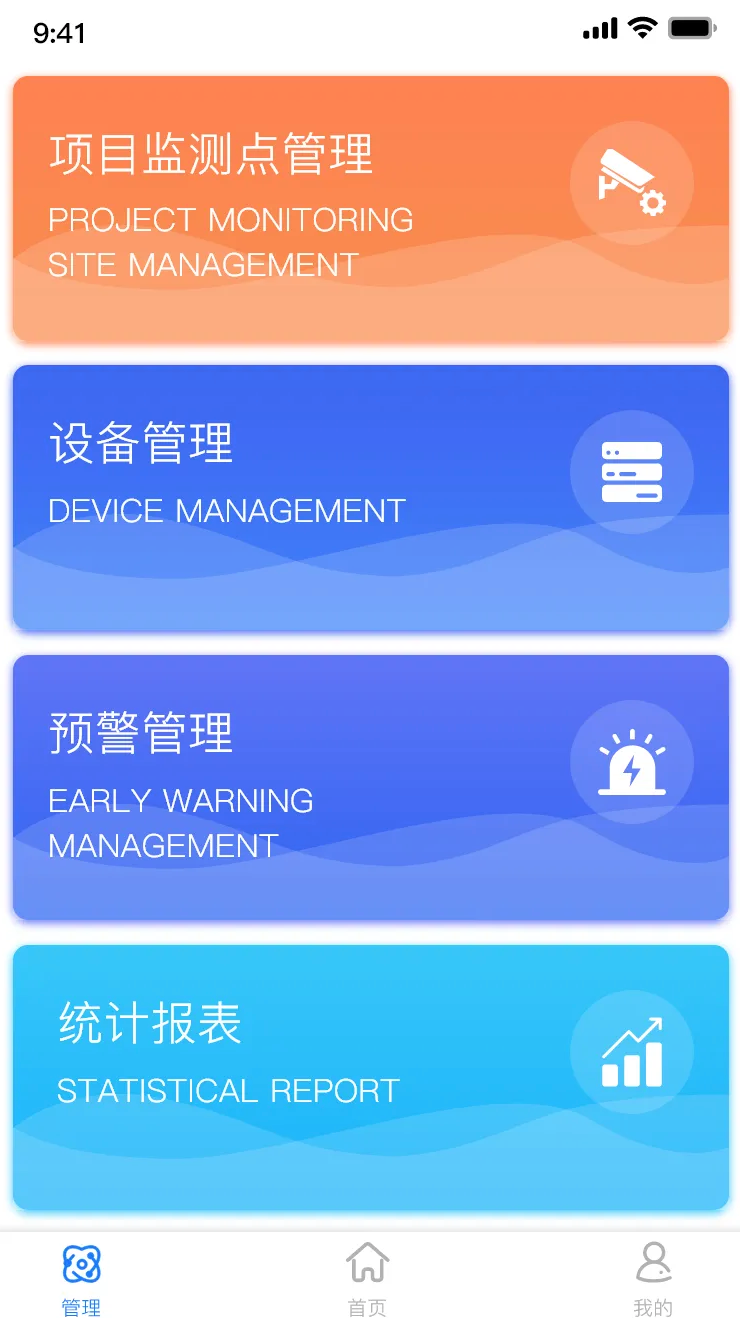This screenshot has width=740, height=1318.
Task: Click the 管理 management icon in bottom bar
Action: tap(81, 1263)
